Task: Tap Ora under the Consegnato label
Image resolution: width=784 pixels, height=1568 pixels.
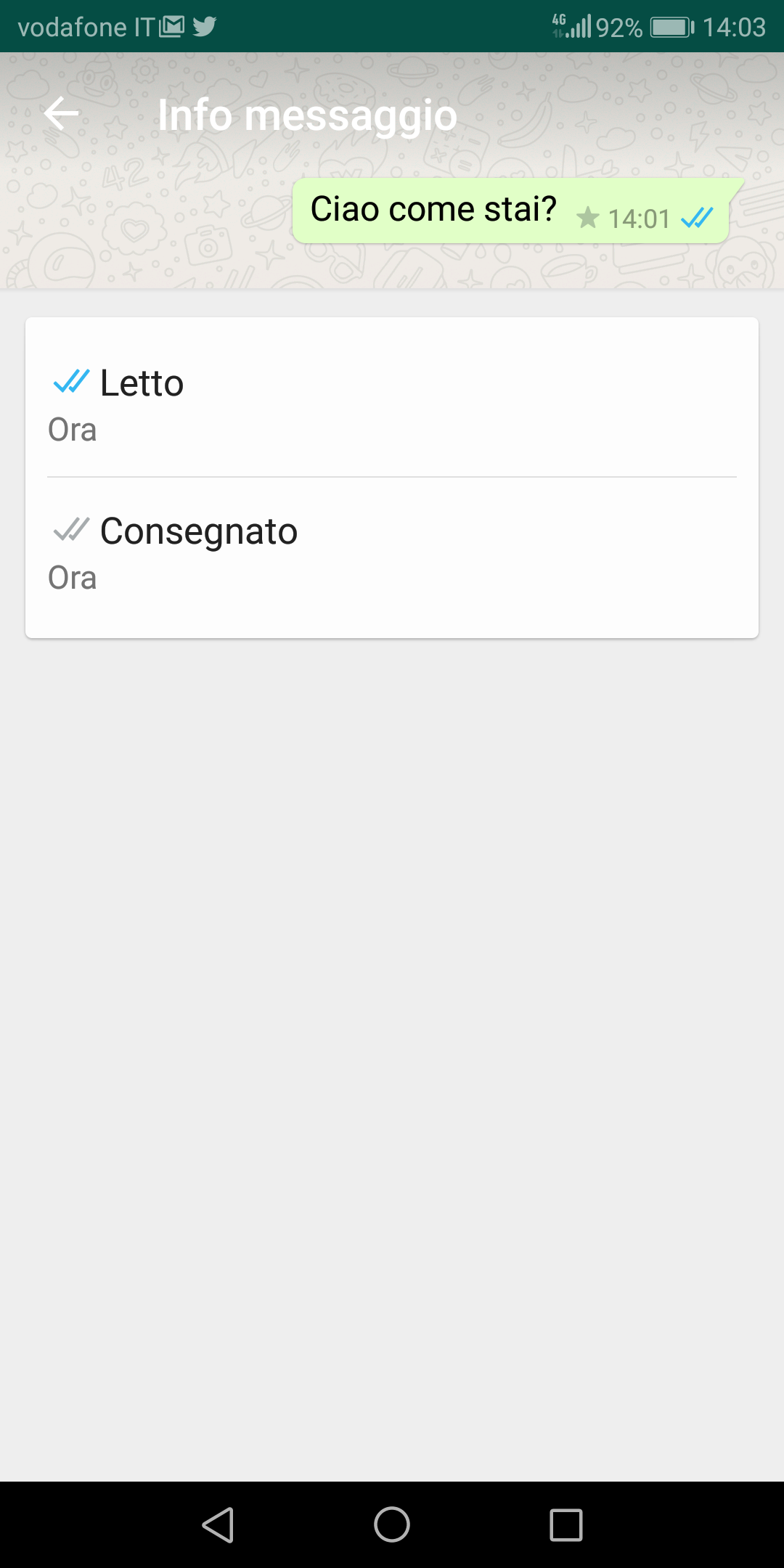Action: tap(72, 577)
